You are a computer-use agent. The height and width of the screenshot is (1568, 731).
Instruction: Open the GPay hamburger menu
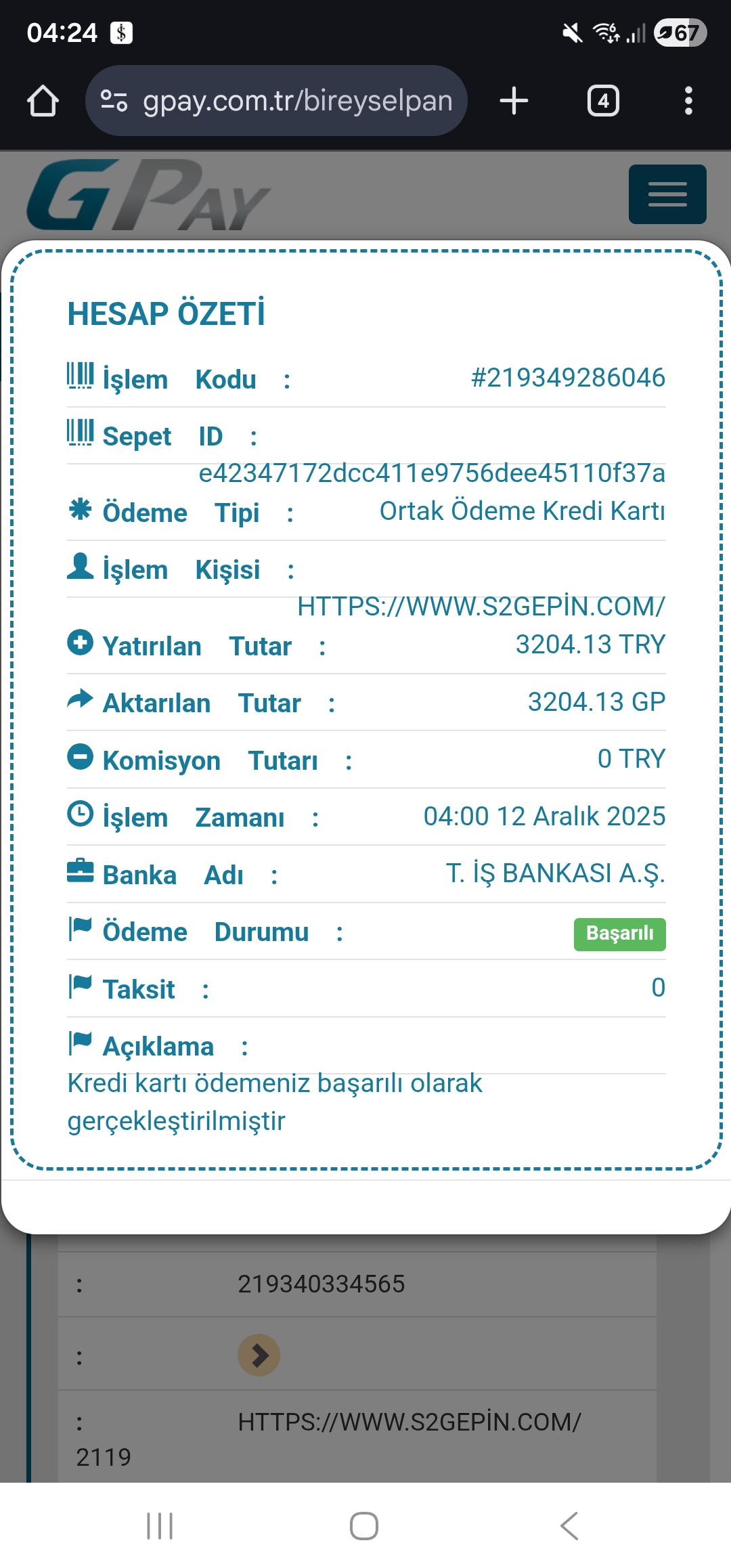coord(667,194)
